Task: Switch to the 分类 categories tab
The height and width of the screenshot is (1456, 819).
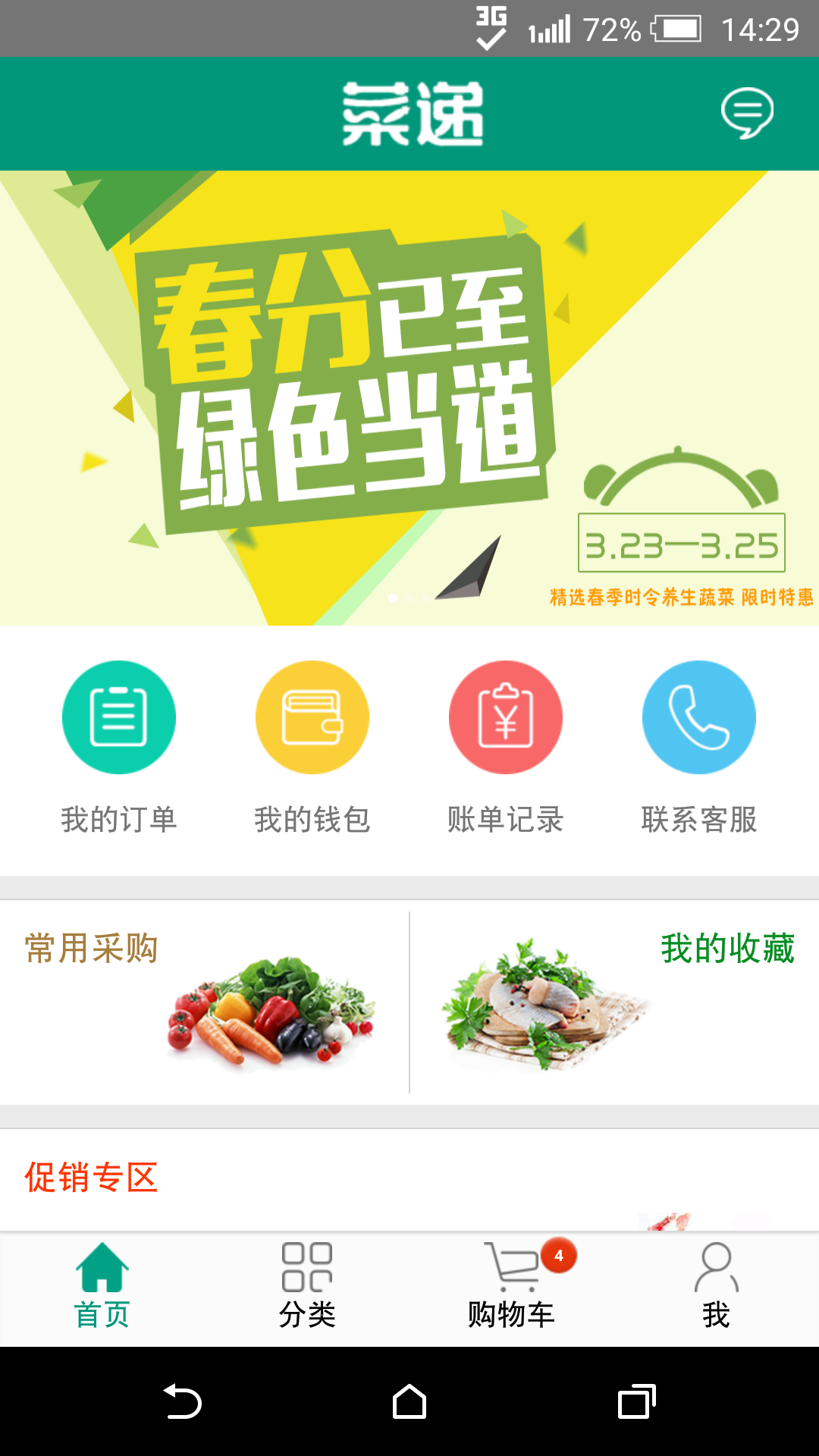Action: tap(307, 1288)
